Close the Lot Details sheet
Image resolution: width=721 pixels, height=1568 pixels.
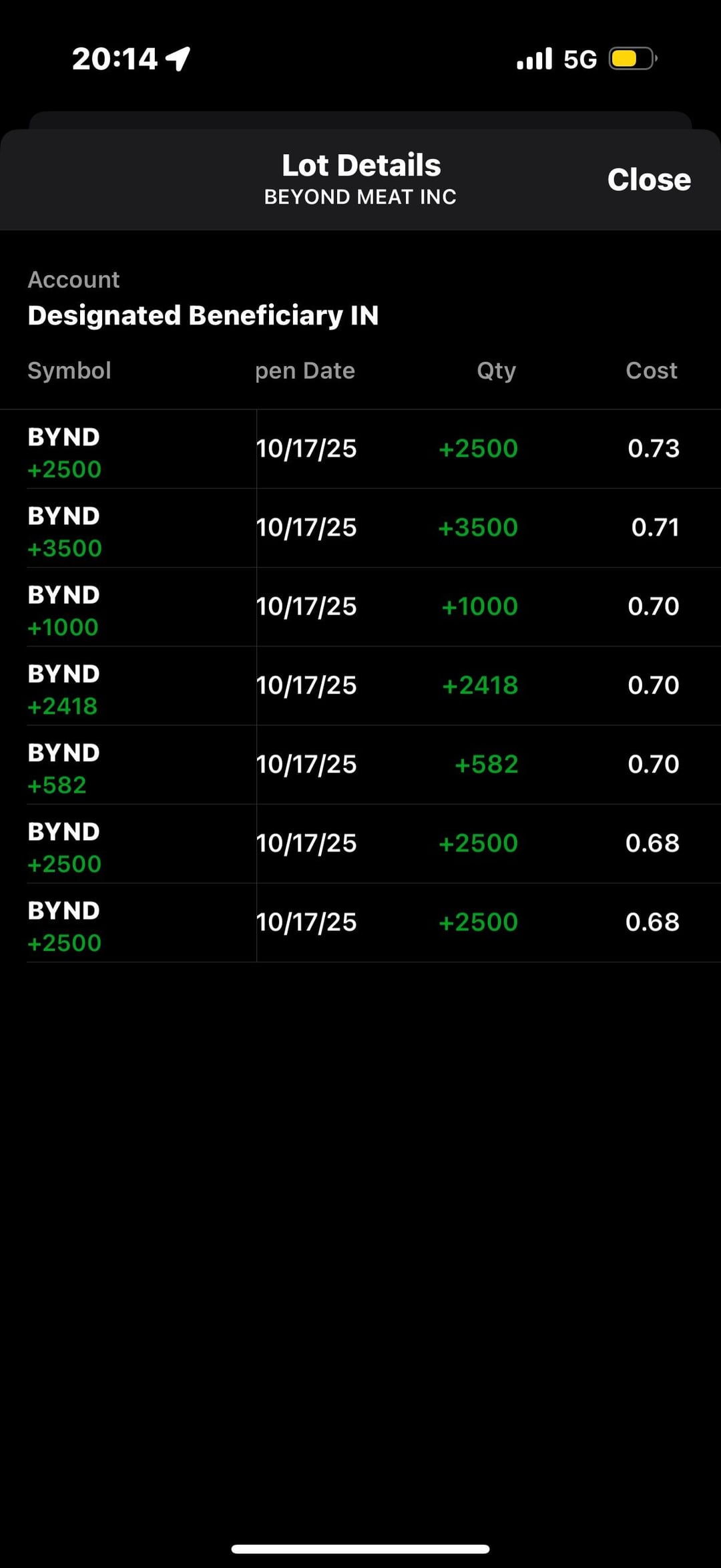648,180
